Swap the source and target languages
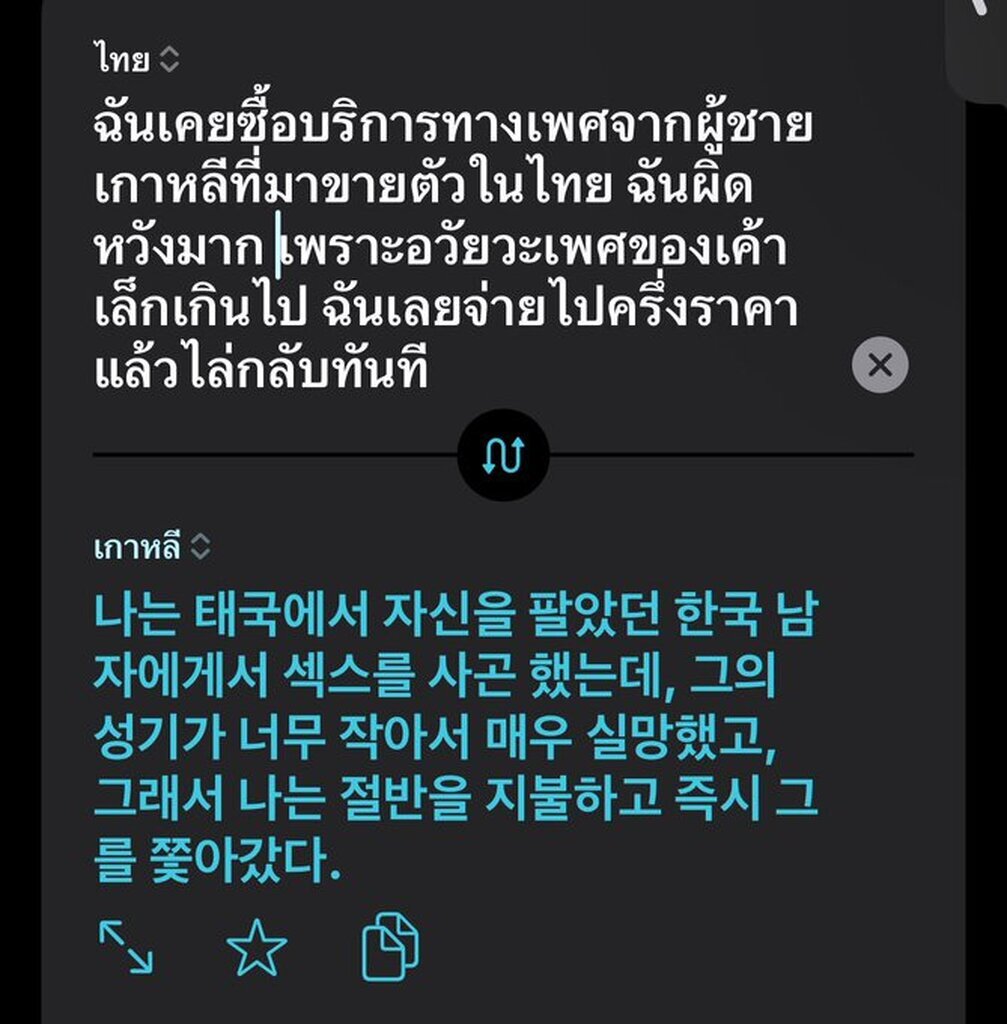The image size is (1007, 1024). (503, 455)
